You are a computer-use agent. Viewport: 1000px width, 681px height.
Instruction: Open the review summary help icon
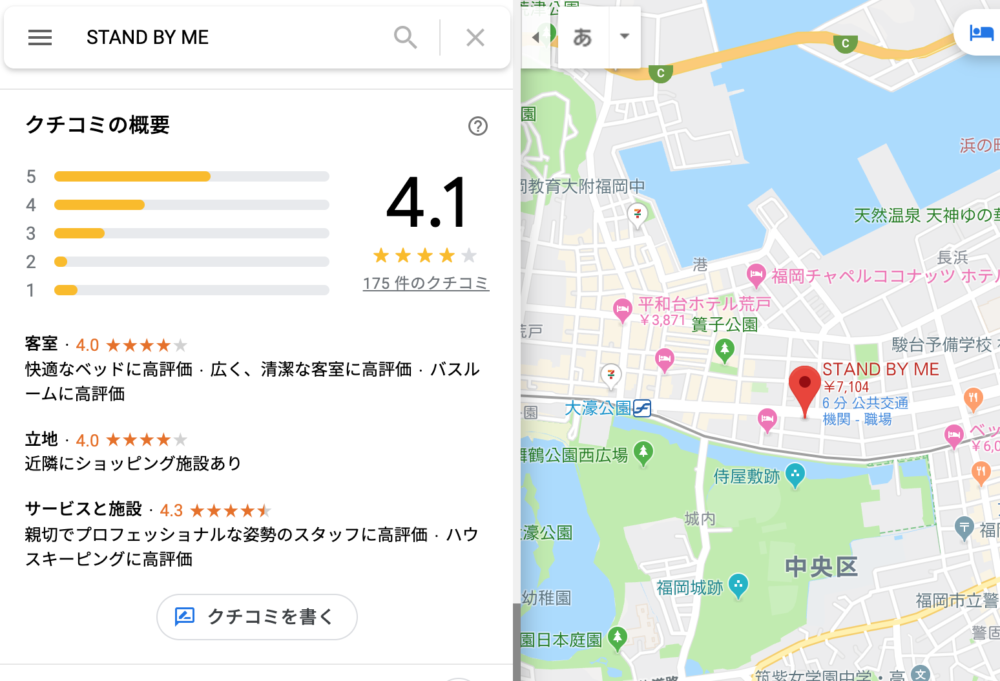(478, 126)
